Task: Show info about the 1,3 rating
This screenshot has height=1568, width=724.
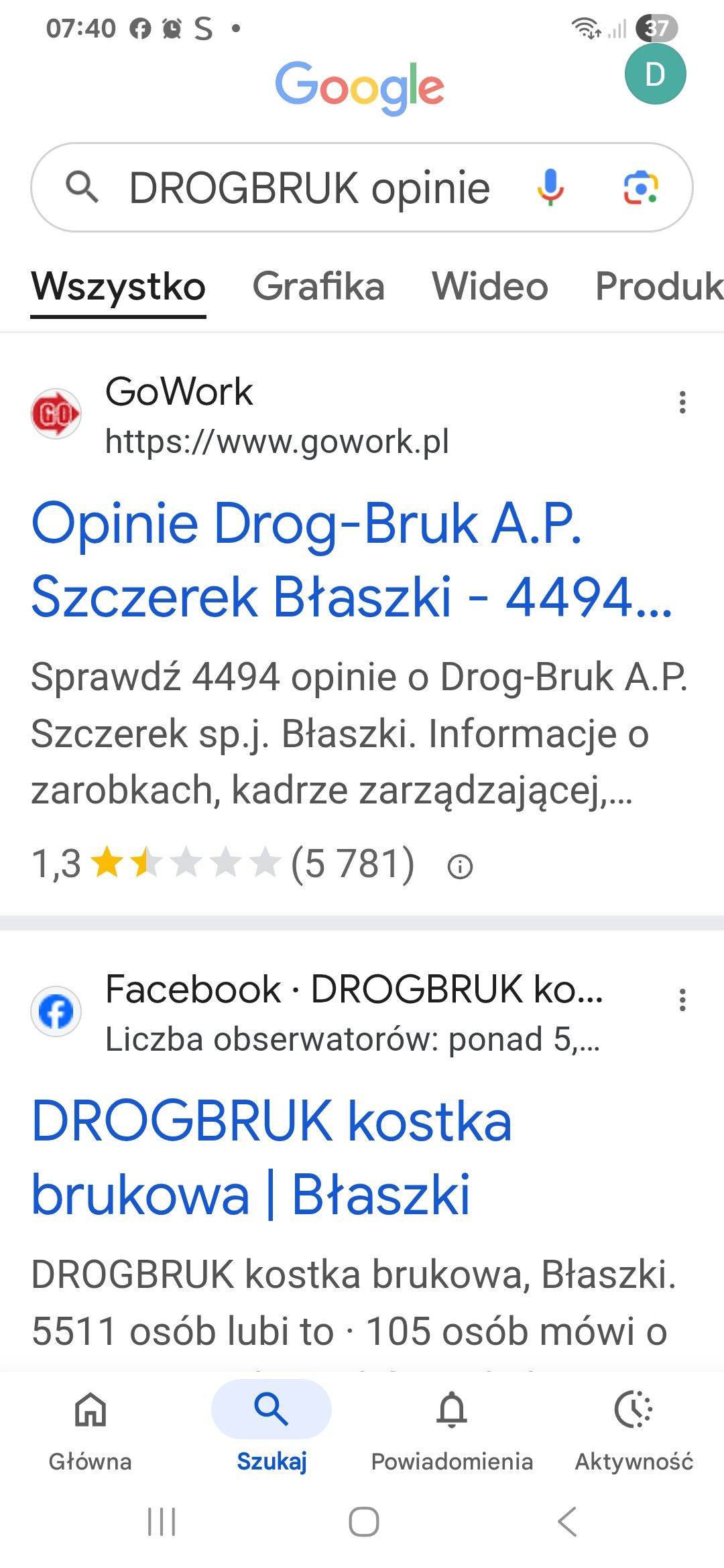Action: click(460, 866)
